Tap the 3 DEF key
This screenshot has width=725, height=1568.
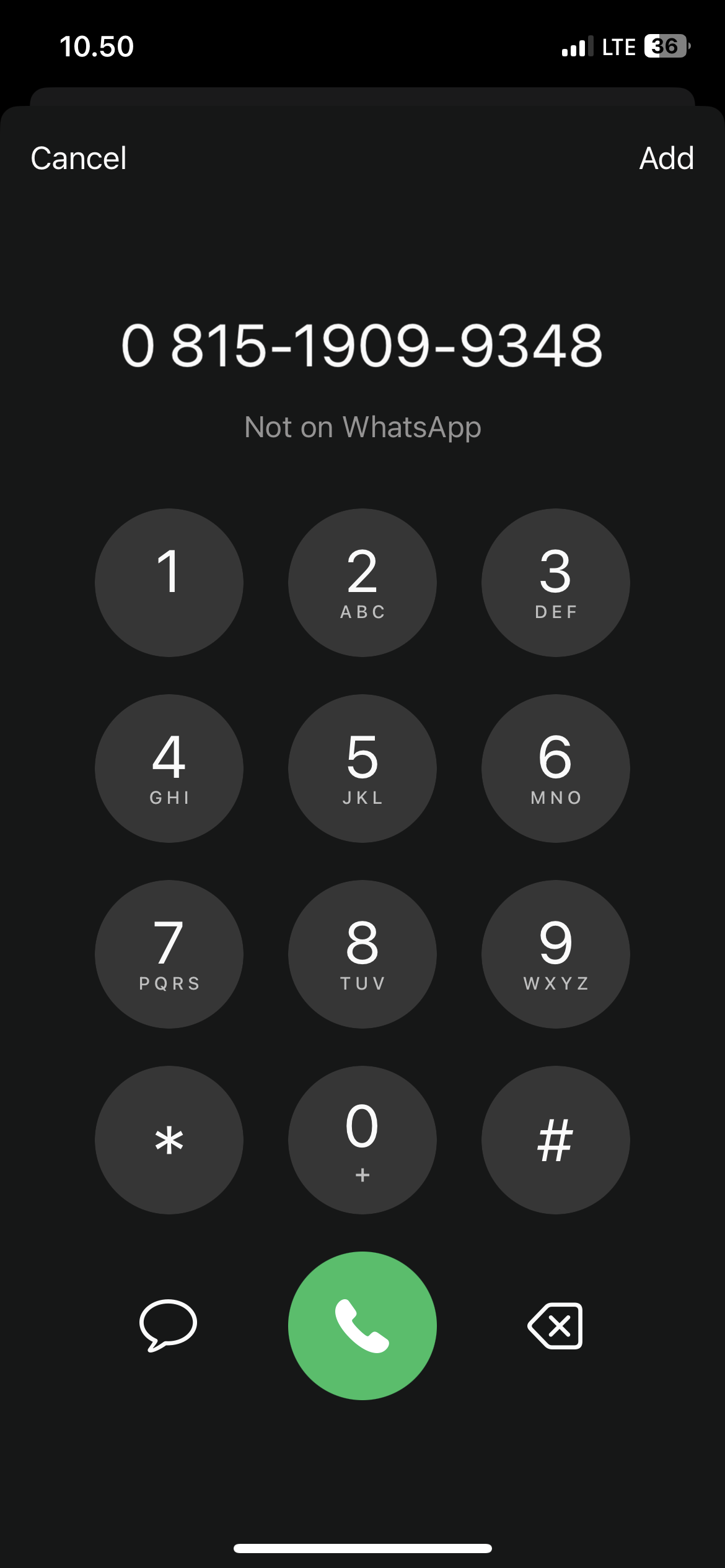[555, 583]
